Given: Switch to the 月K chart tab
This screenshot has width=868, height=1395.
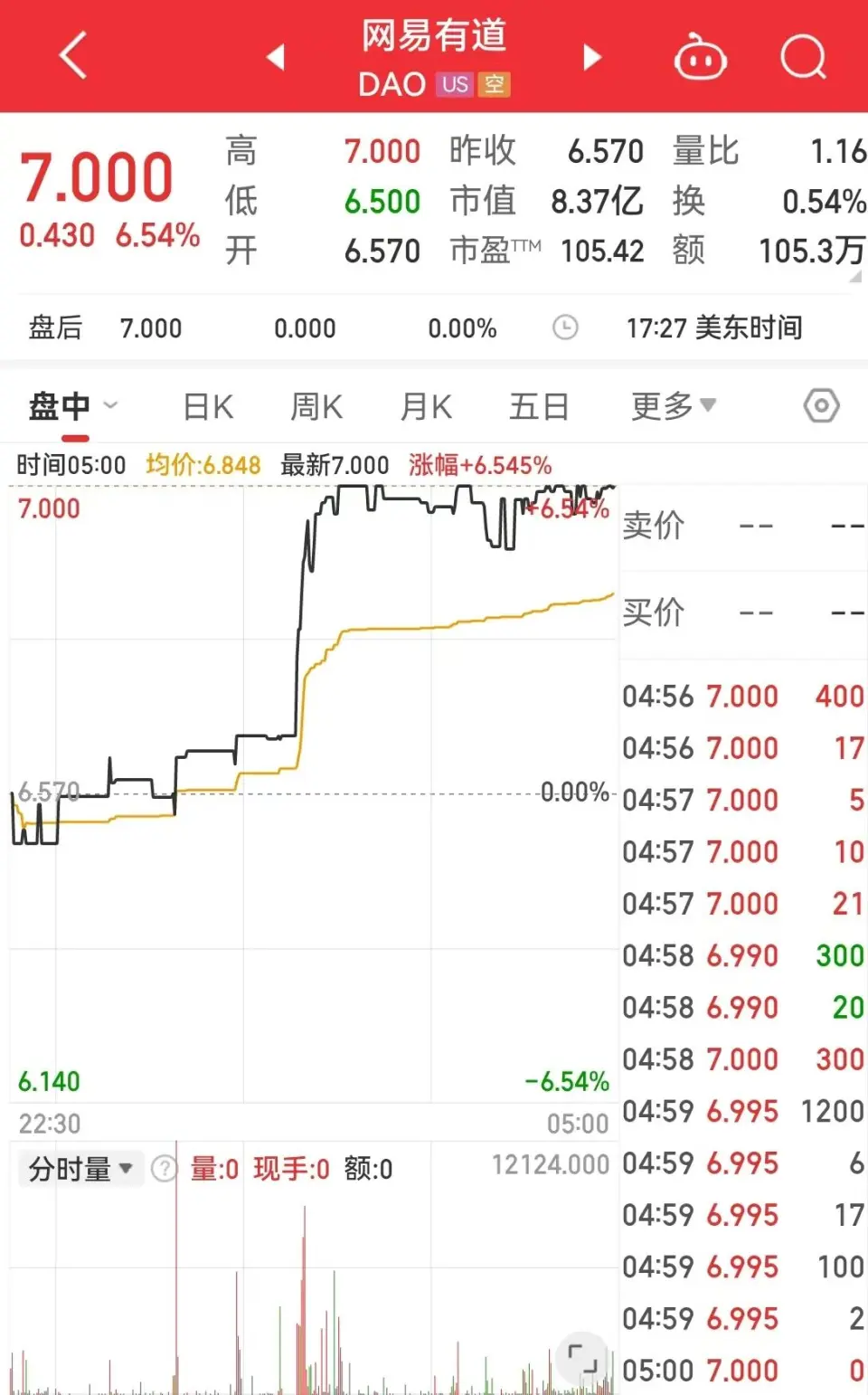Looking at the screenshot, I should click(426, 407).
